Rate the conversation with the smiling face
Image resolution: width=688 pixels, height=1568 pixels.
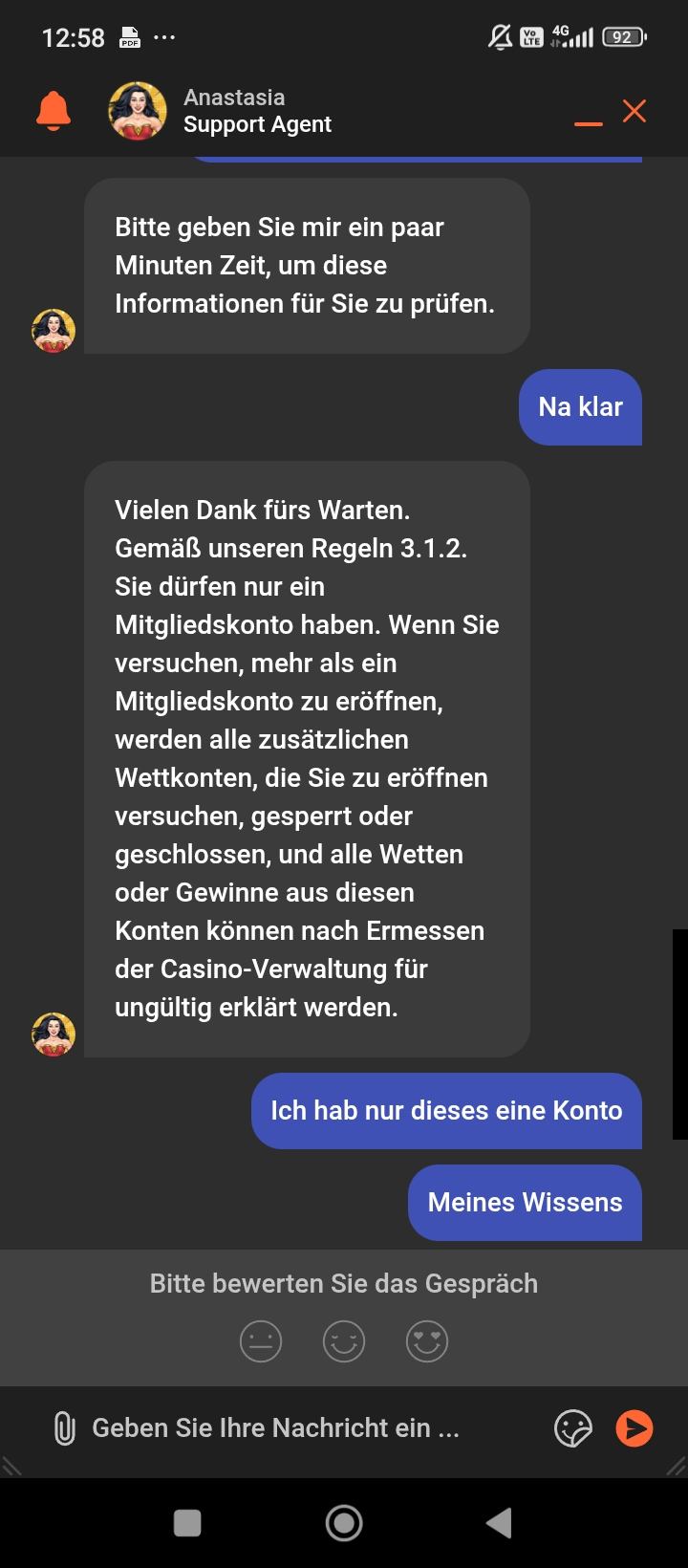[344, 1340]
